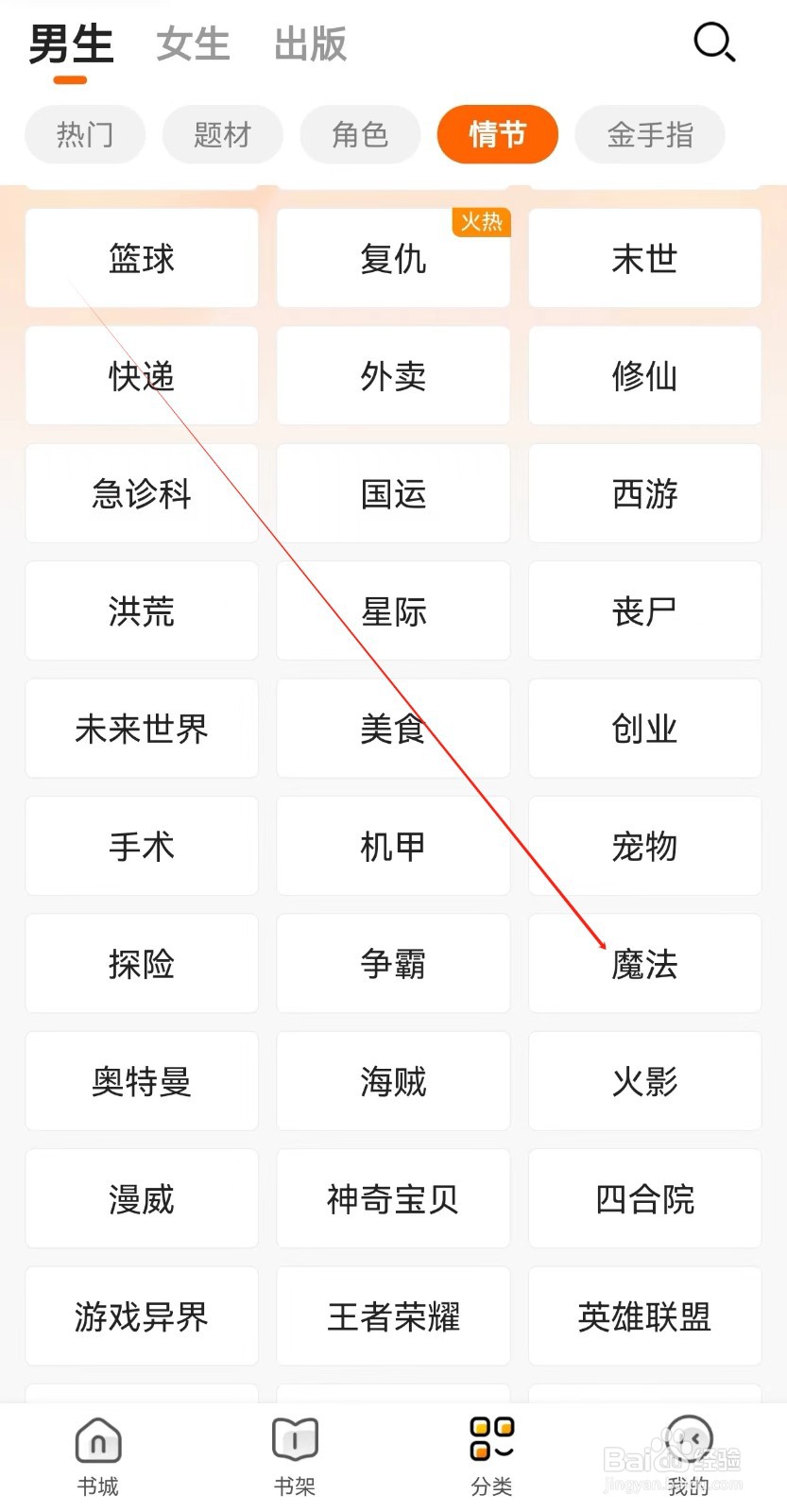Viewport: 787px width, 1512px height.
Task: Switch to the 出版 tab
Action: [309, 43]
